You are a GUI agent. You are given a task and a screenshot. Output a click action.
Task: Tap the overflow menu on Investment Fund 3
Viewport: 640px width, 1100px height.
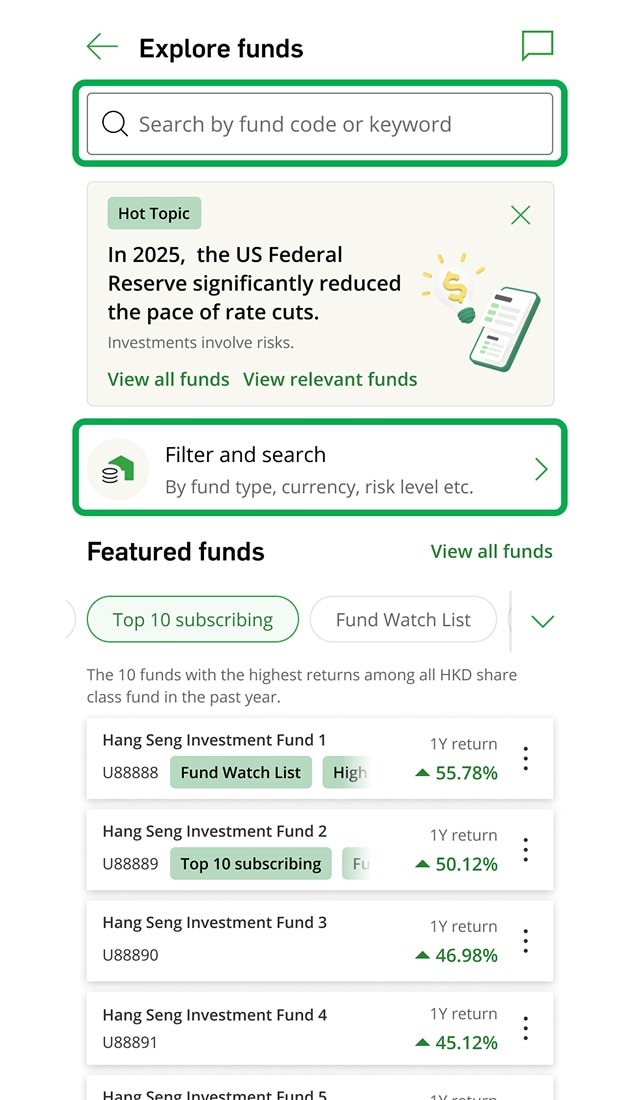tap(525, 941)
